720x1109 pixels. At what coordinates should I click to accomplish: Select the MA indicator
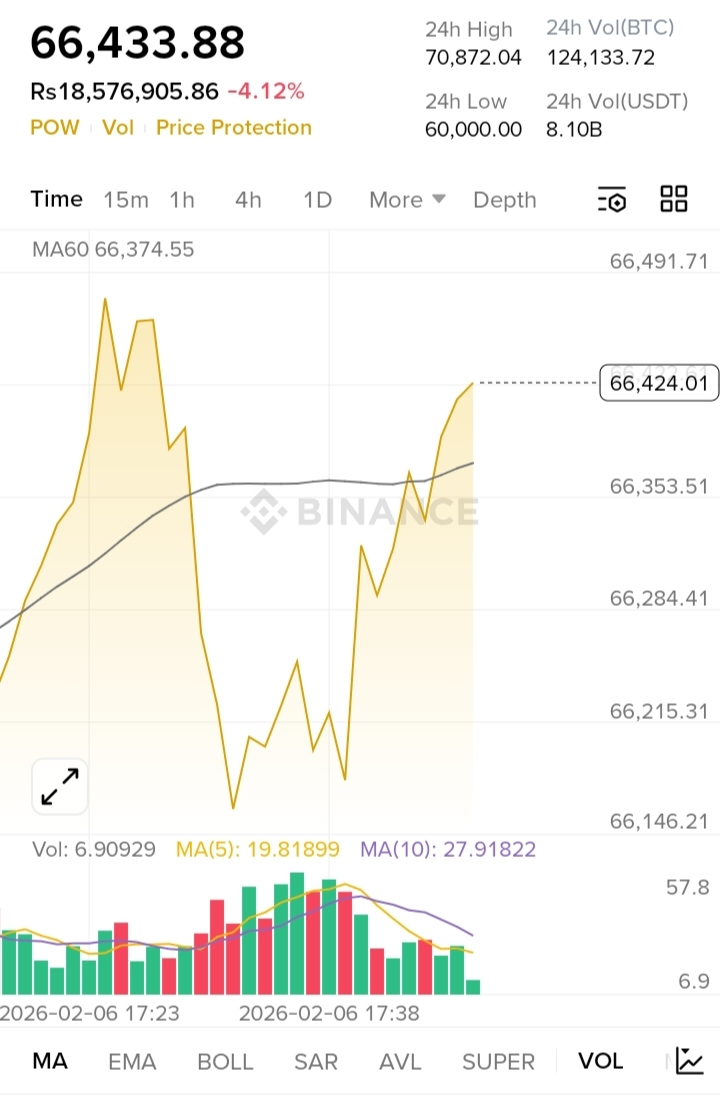(50, 1061)
